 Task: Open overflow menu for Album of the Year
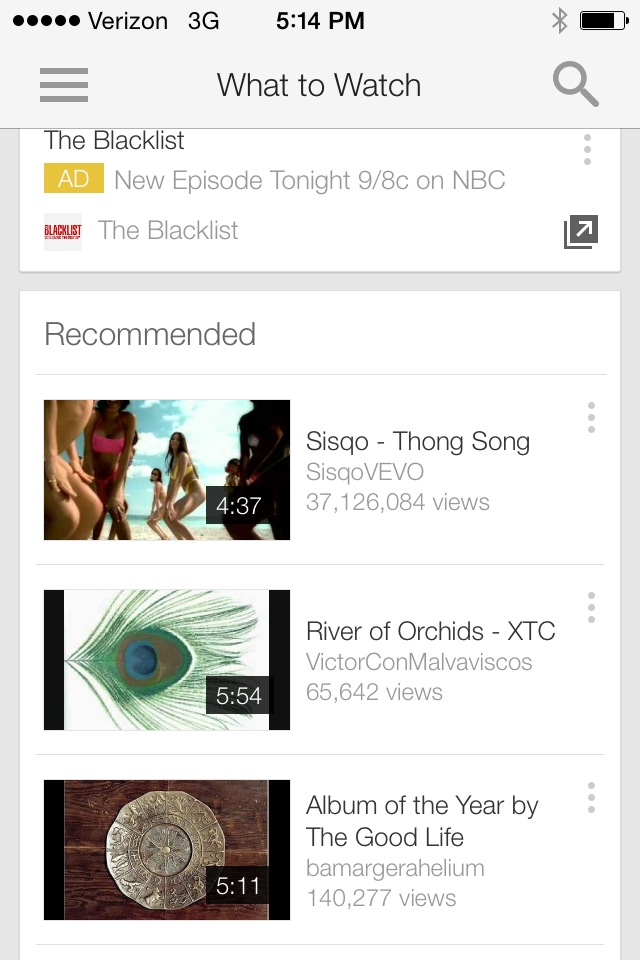tap(591, 797)
